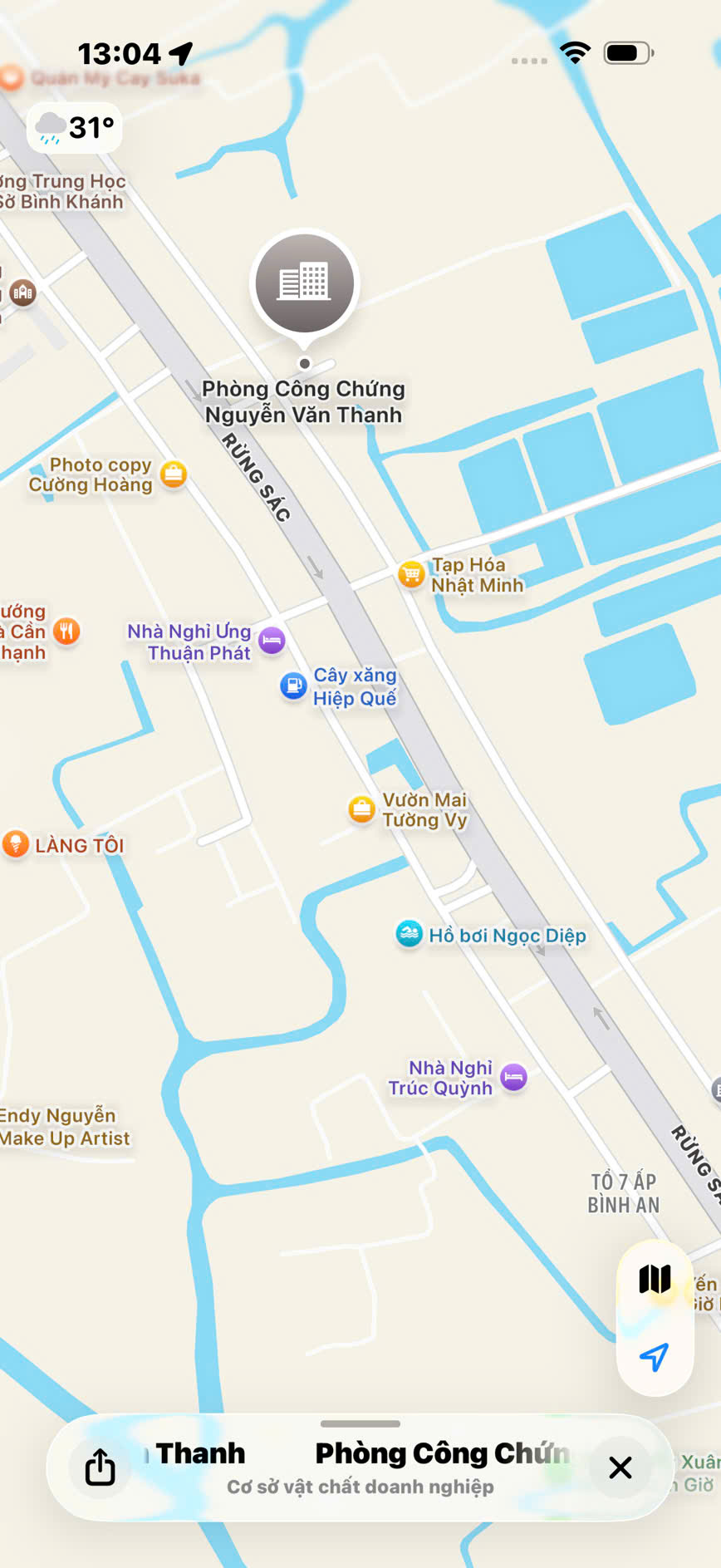Open the map mode selector
721x1568 pixels.
click(655, 1280)
